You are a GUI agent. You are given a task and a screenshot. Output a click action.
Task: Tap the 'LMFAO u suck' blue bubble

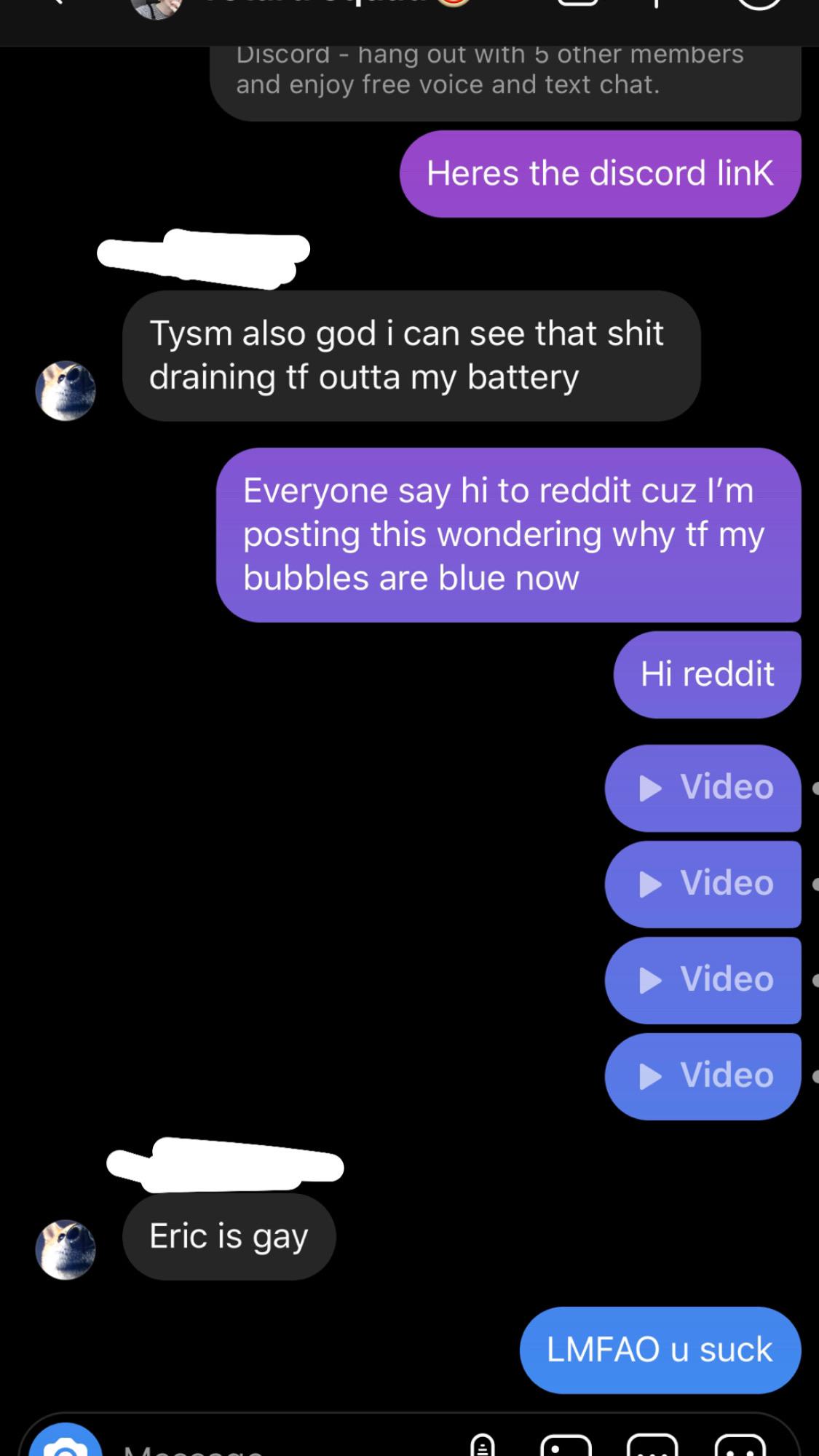657,1349
